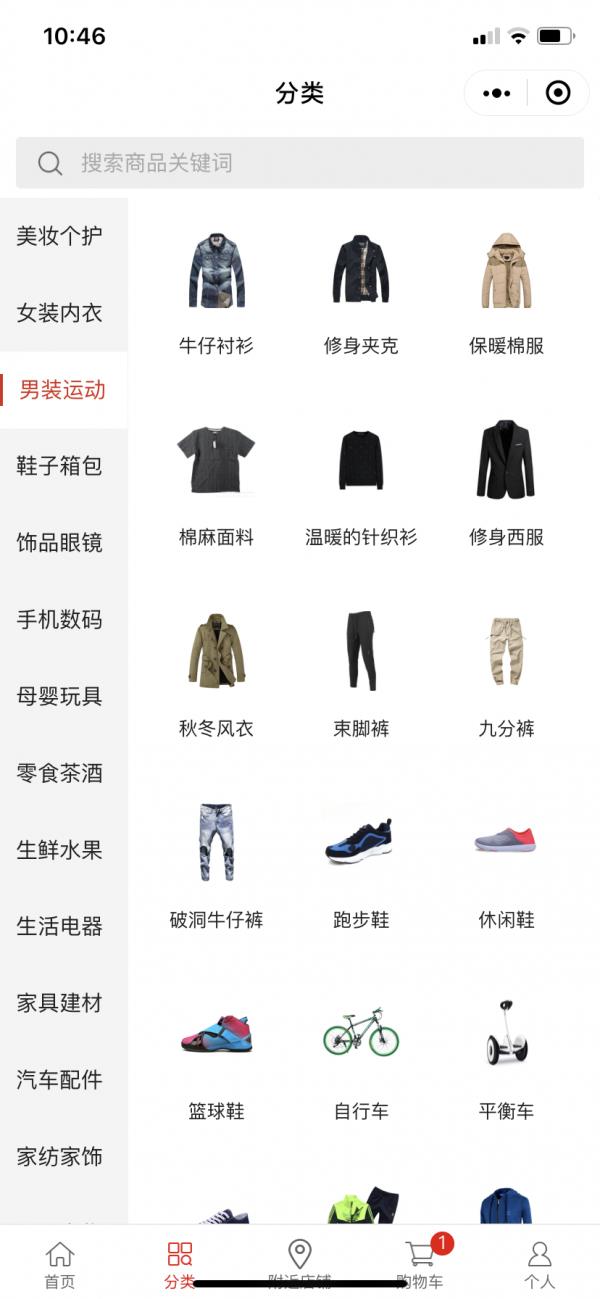This screenshot has width=600, height=1299.
Task: Switch to the 个人 tab
Action: coord(539,1264)
